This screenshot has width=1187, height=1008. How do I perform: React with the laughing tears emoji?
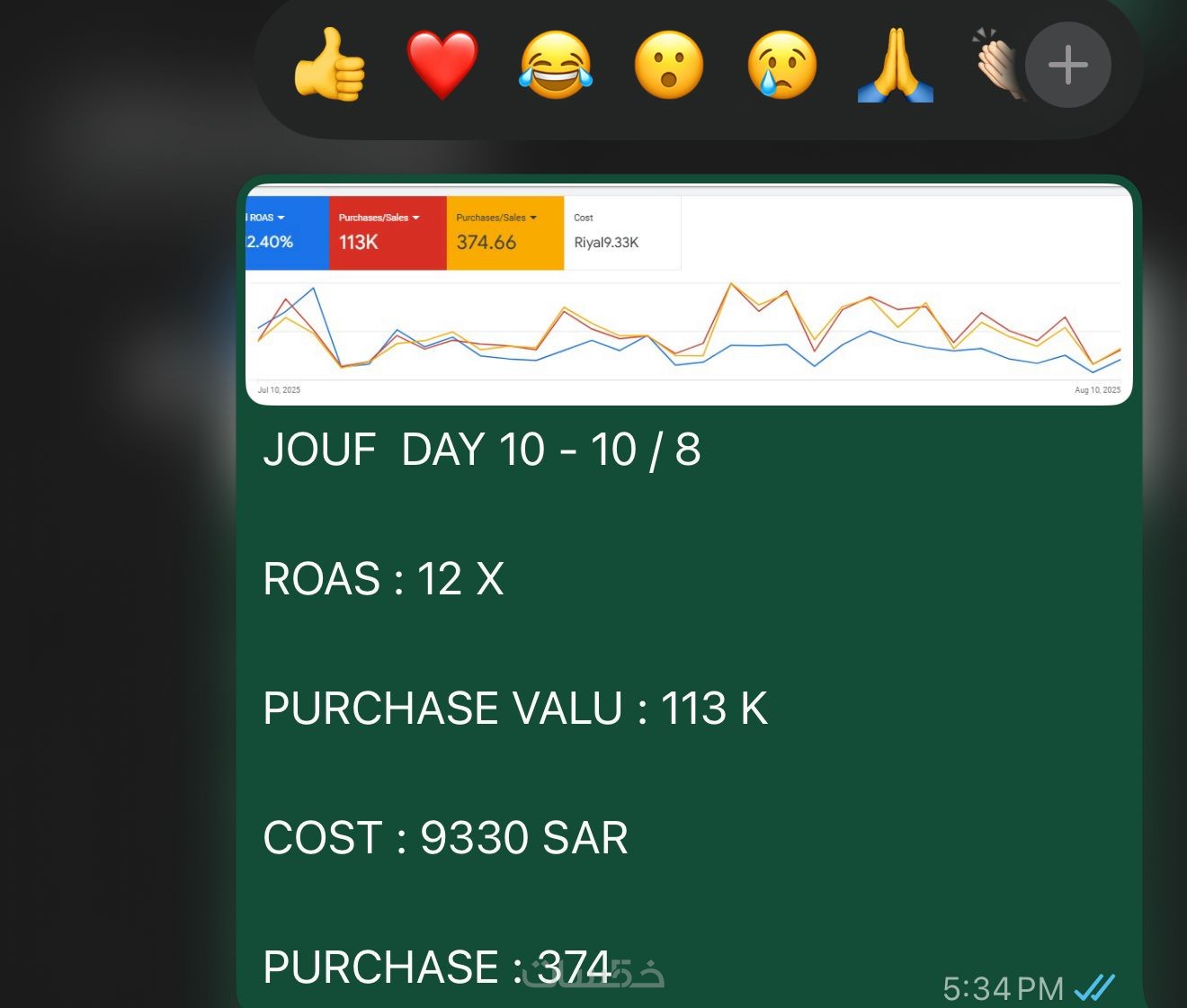pos(556,66)
